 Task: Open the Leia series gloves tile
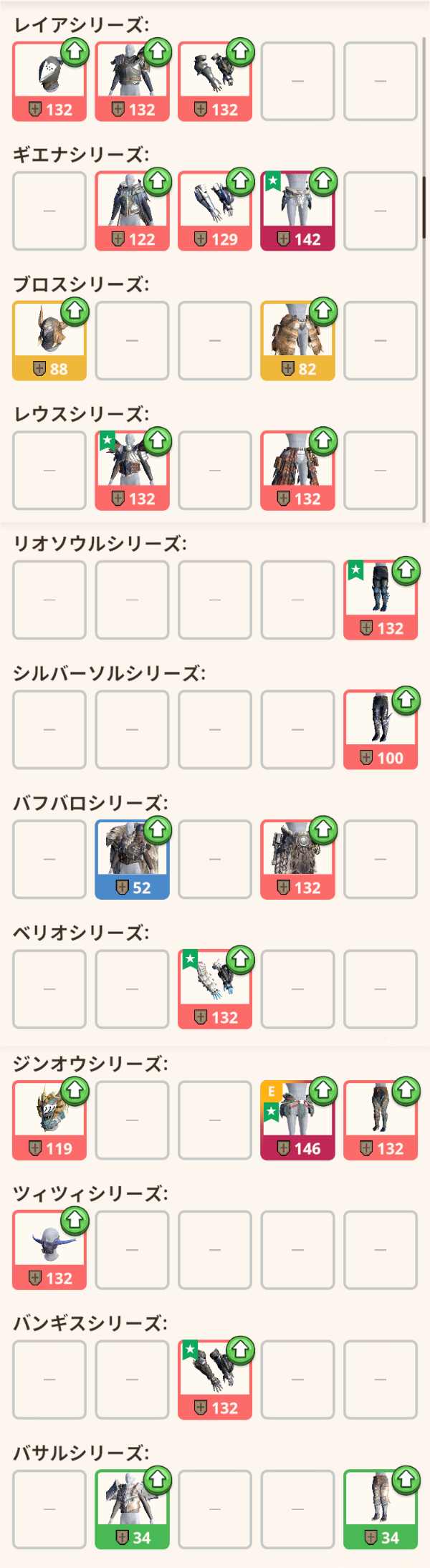214,82
